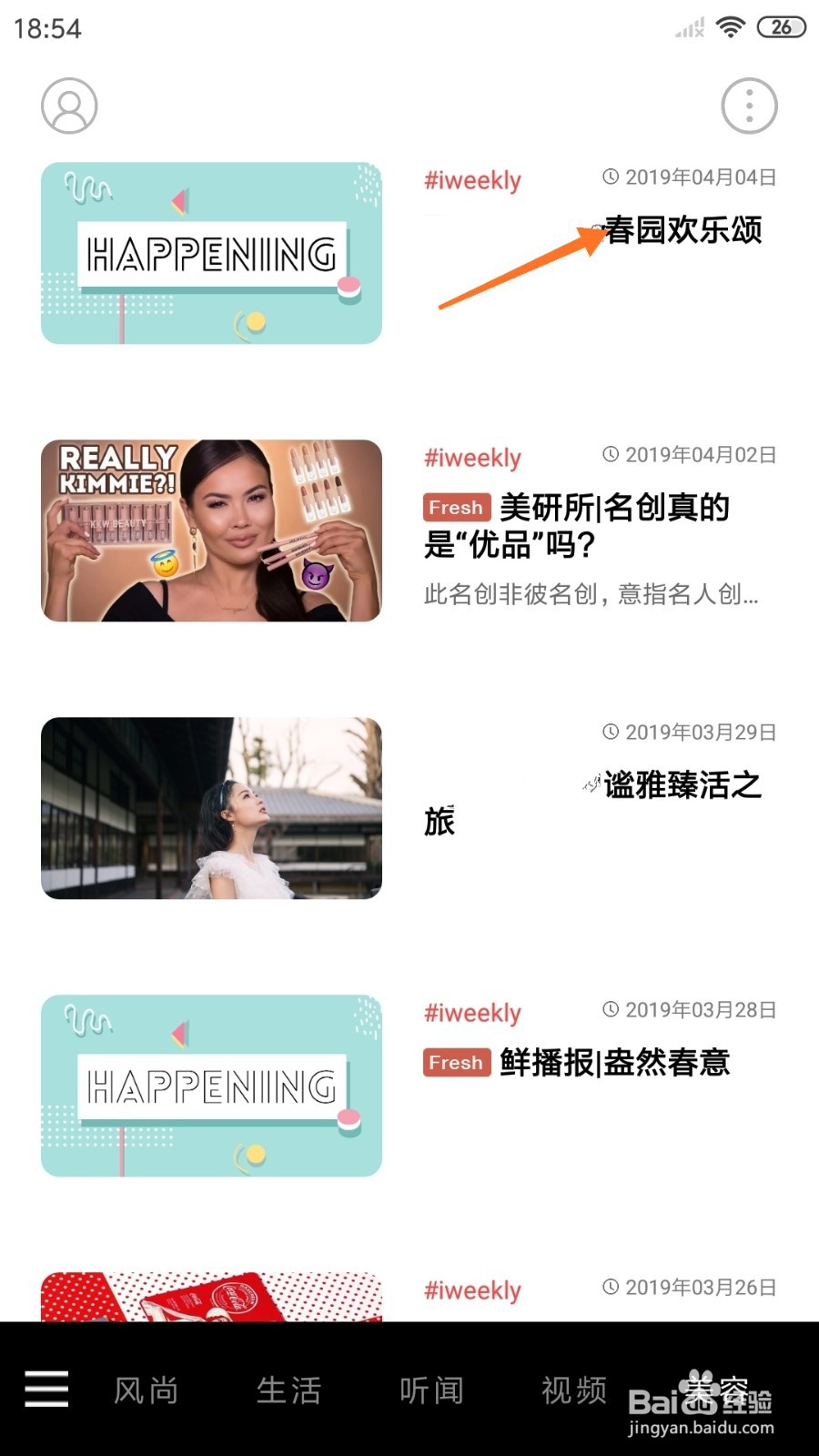
Task: Switch to the 风尚 tab
Action: coord(147,1390)
